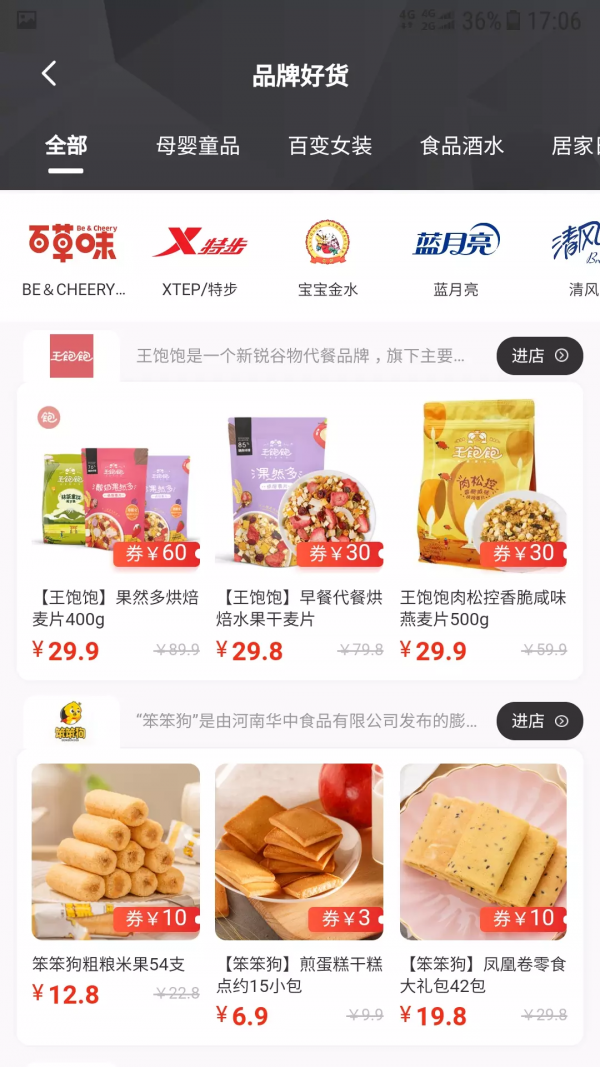Open the 蓝月亮 brand
Image resolution: width=600 pixels, height=1067 pixels.
[x=456, y=256]
